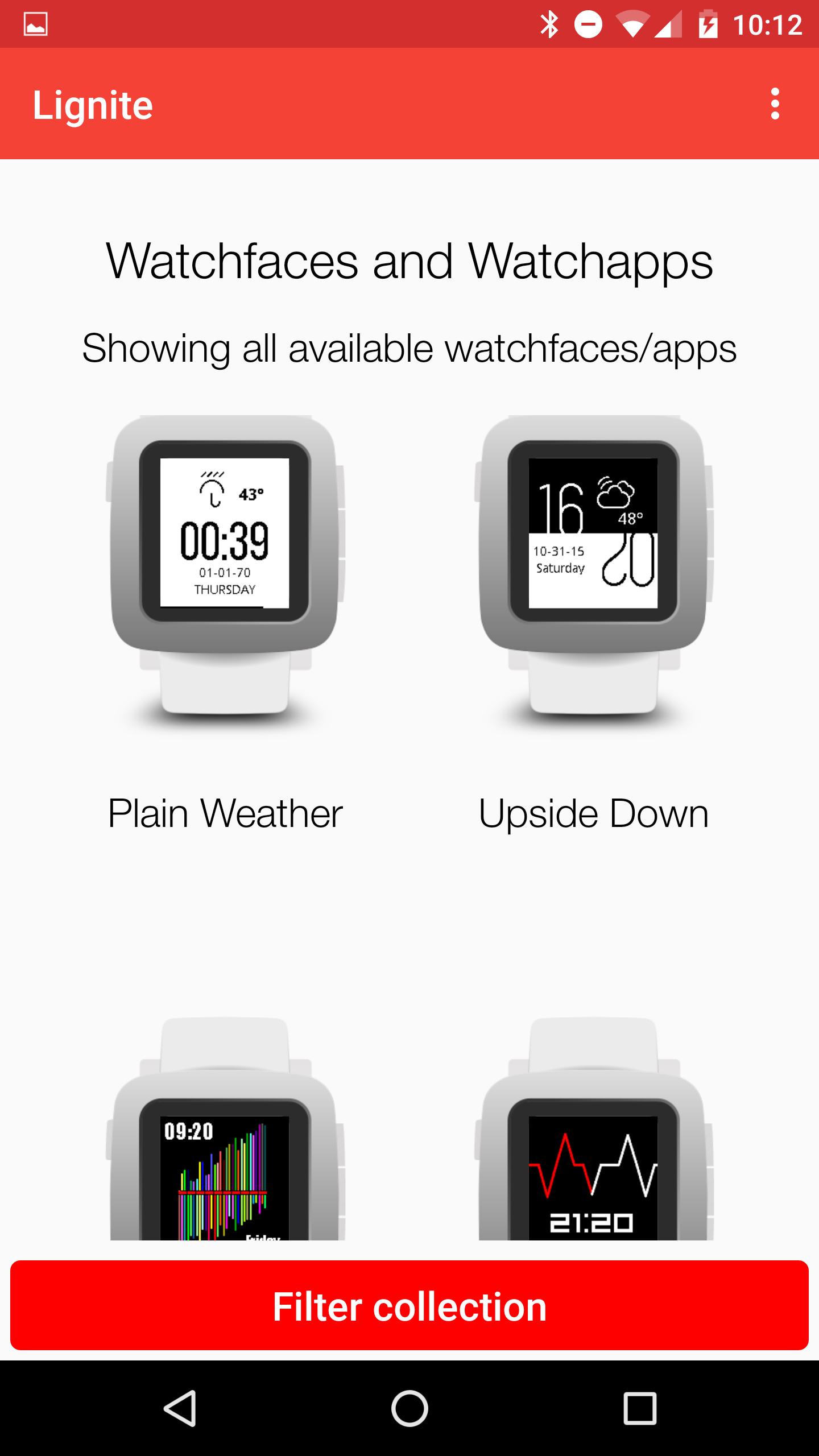This screenshot has height=1456, width=819.
Task: Select the Upside Down watchface
Action: pyautogui.click(x=593, y=569)
